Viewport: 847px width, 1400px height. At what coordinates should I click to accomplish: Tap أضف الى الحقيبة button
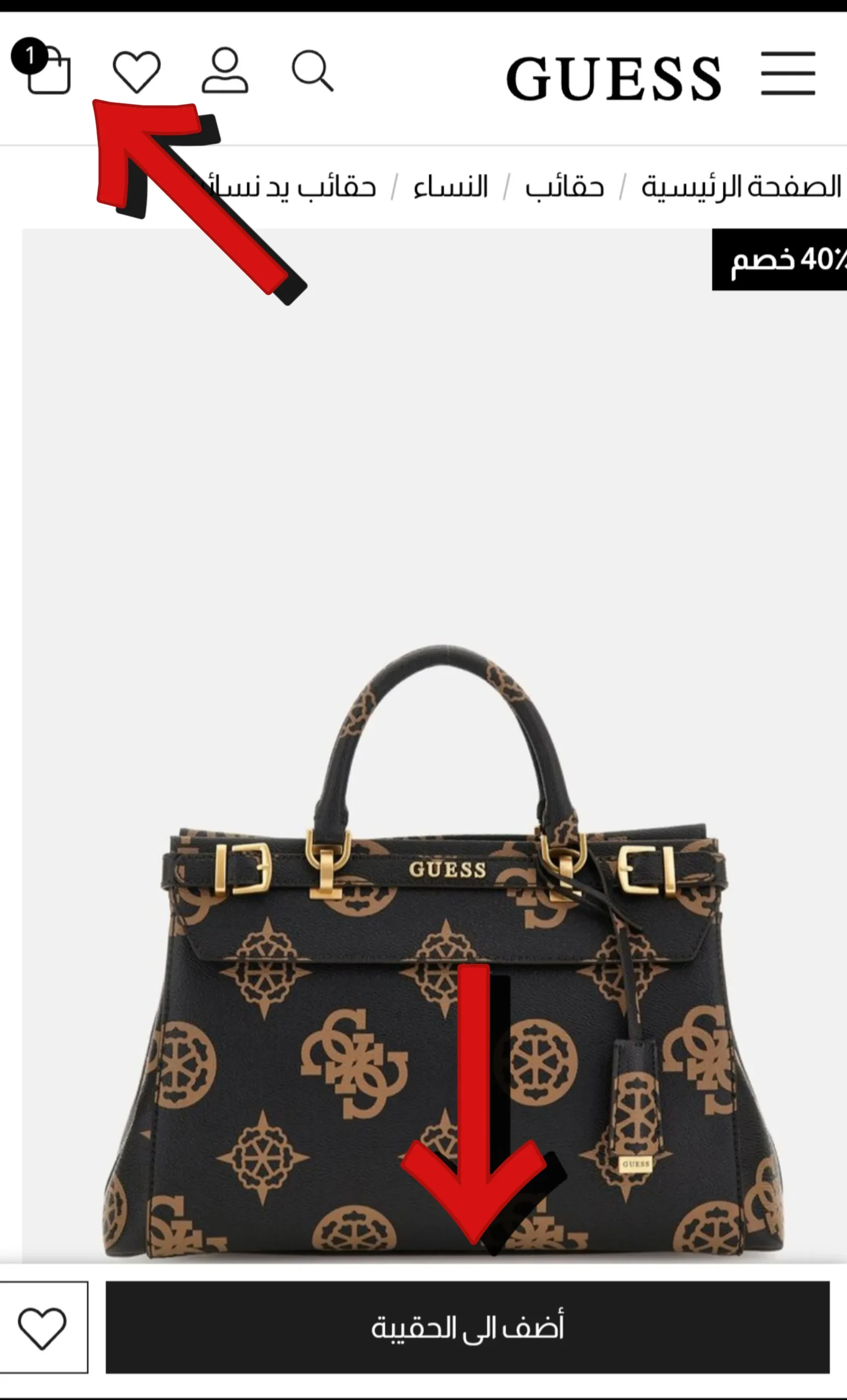click(x=467, y=1328)
